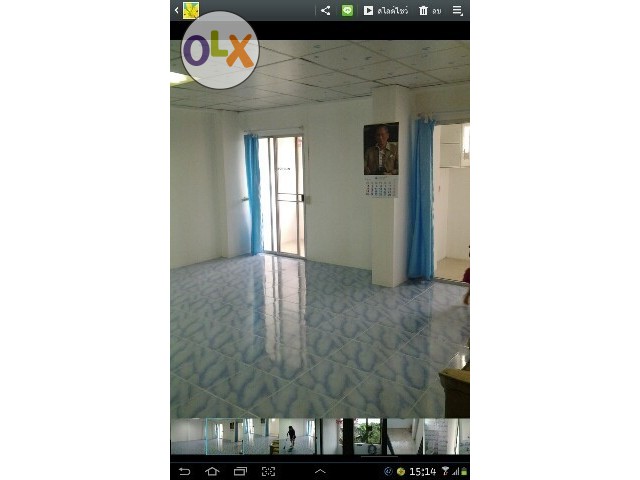Send the photo via LINE
Viewport: 640px width, 480px height.
pos(347,10)
